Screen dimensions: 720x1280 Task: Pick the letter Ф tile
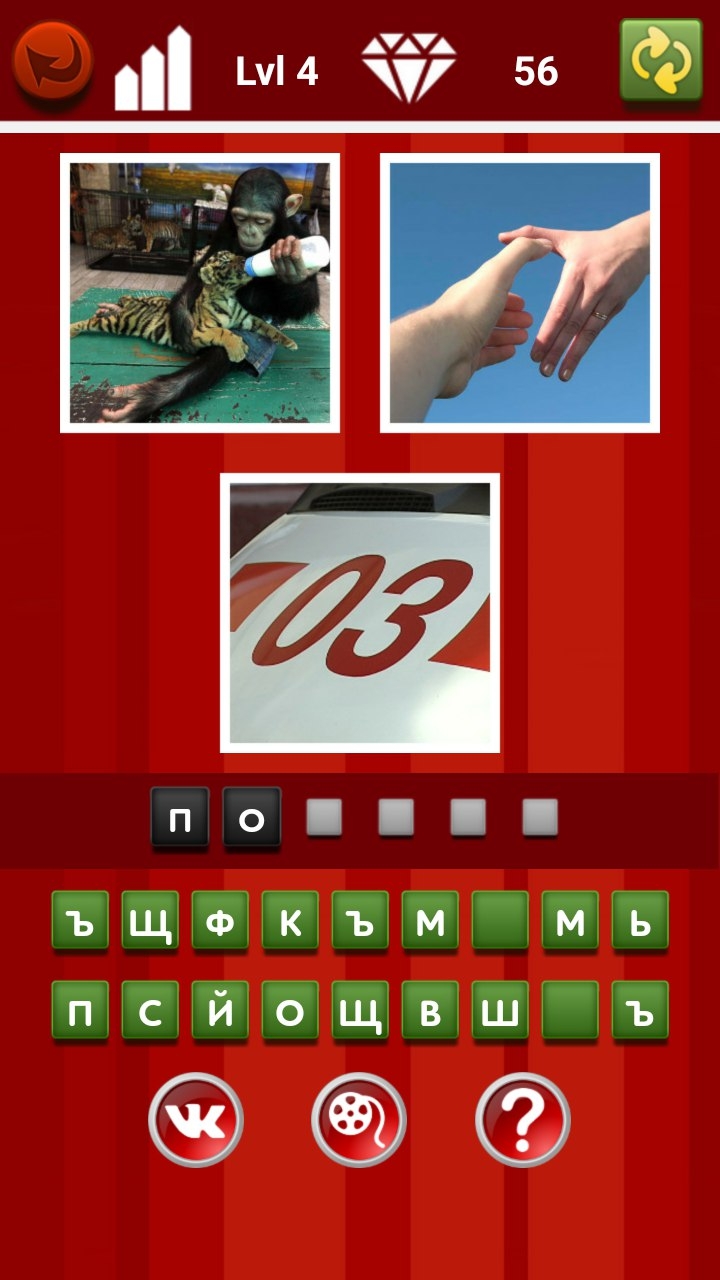[x=220, y=921]
